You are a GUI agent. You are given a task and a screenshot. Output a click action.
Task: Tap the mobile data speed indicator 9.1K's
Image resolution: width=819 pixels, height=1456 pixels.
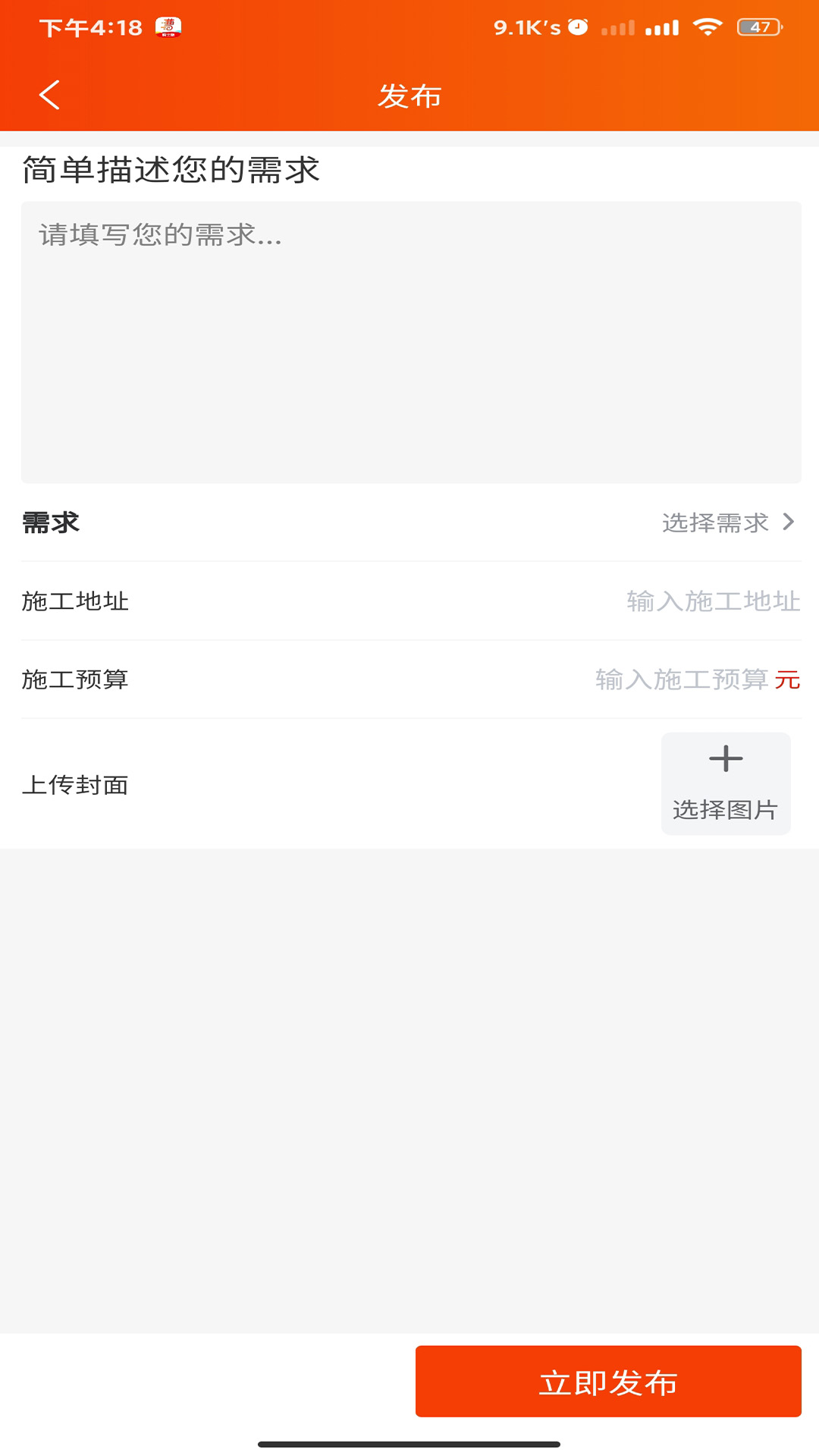click(x=522, y=27)
